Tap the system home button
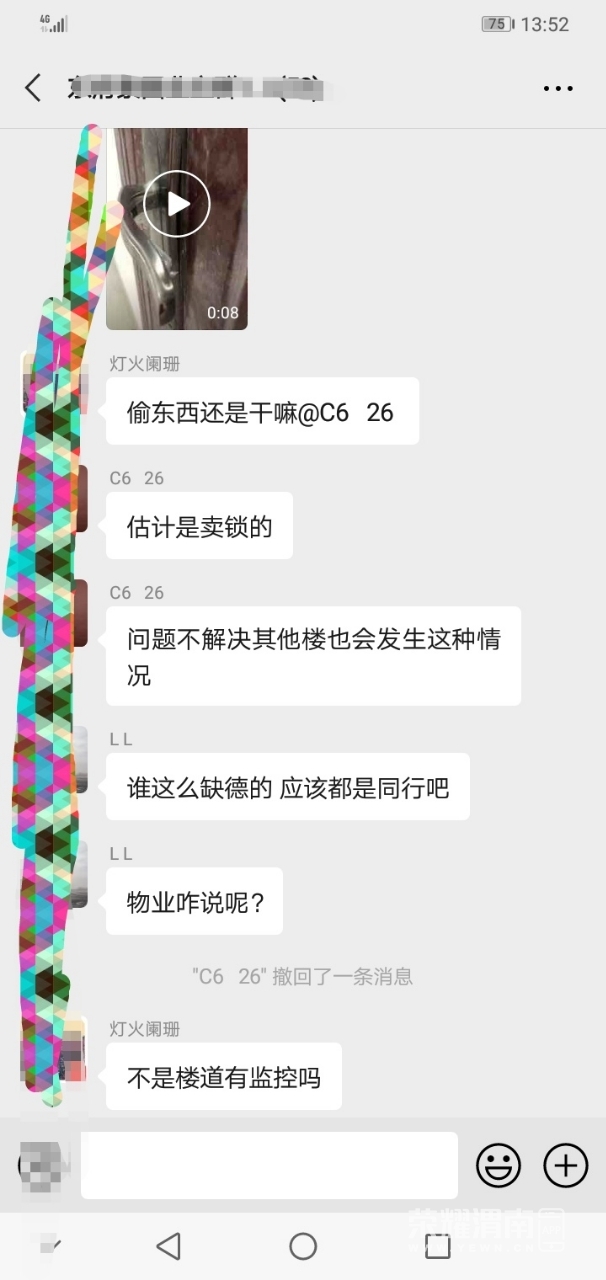 [303, 1246]
